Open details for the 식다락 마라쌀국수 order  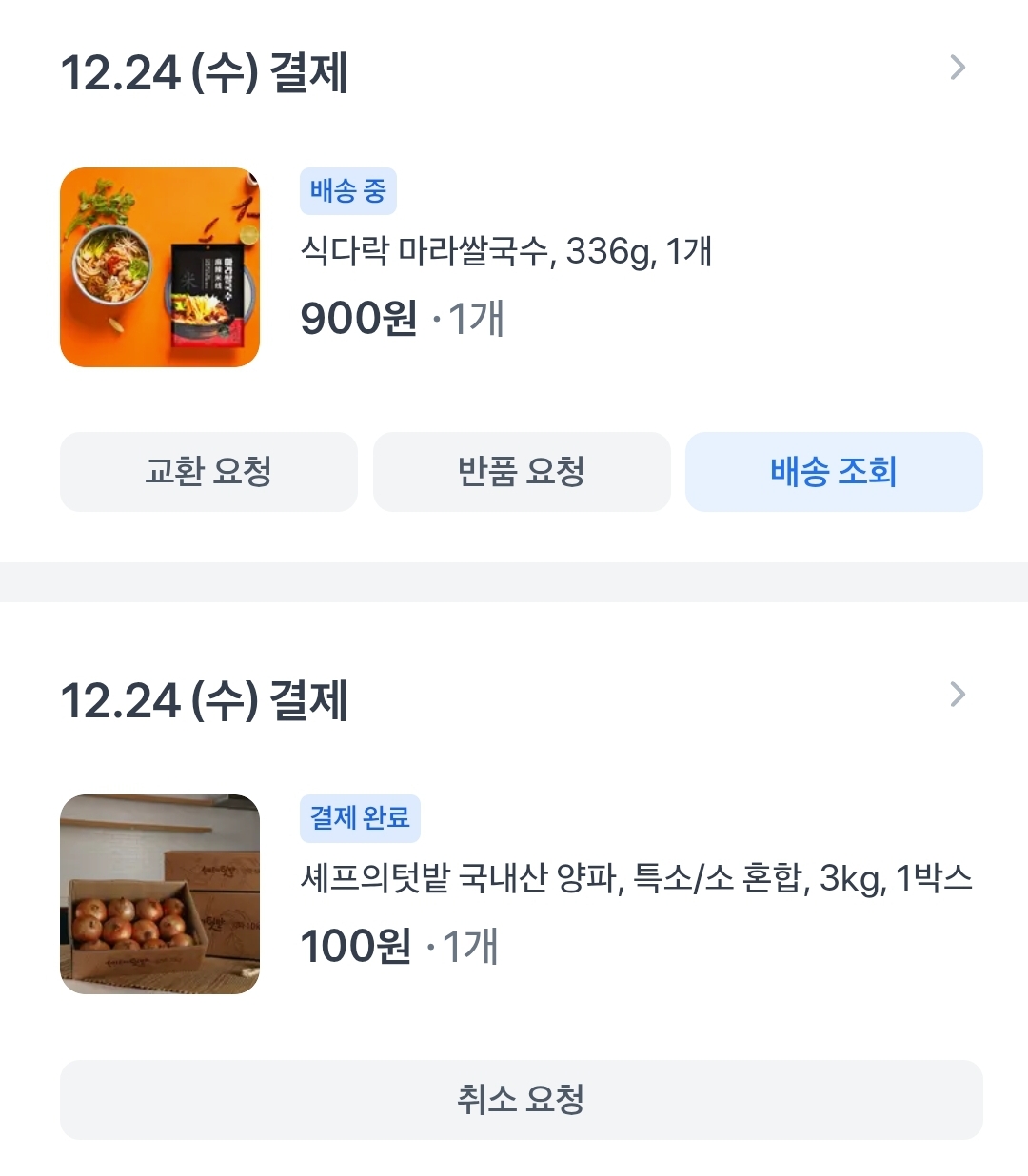point(958,68)
